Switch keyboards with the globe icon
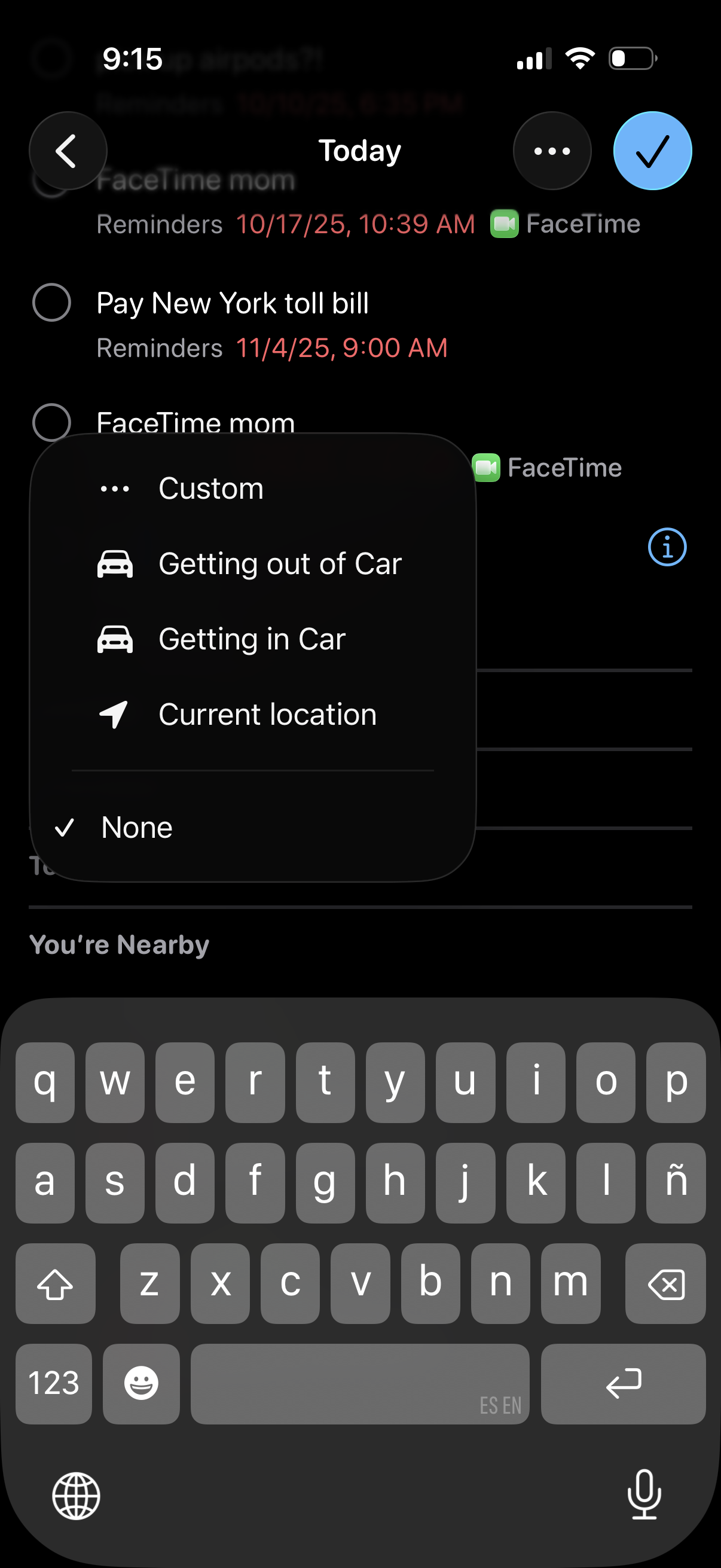This screenshot has width=721, height=1568. pos(77,1497)
